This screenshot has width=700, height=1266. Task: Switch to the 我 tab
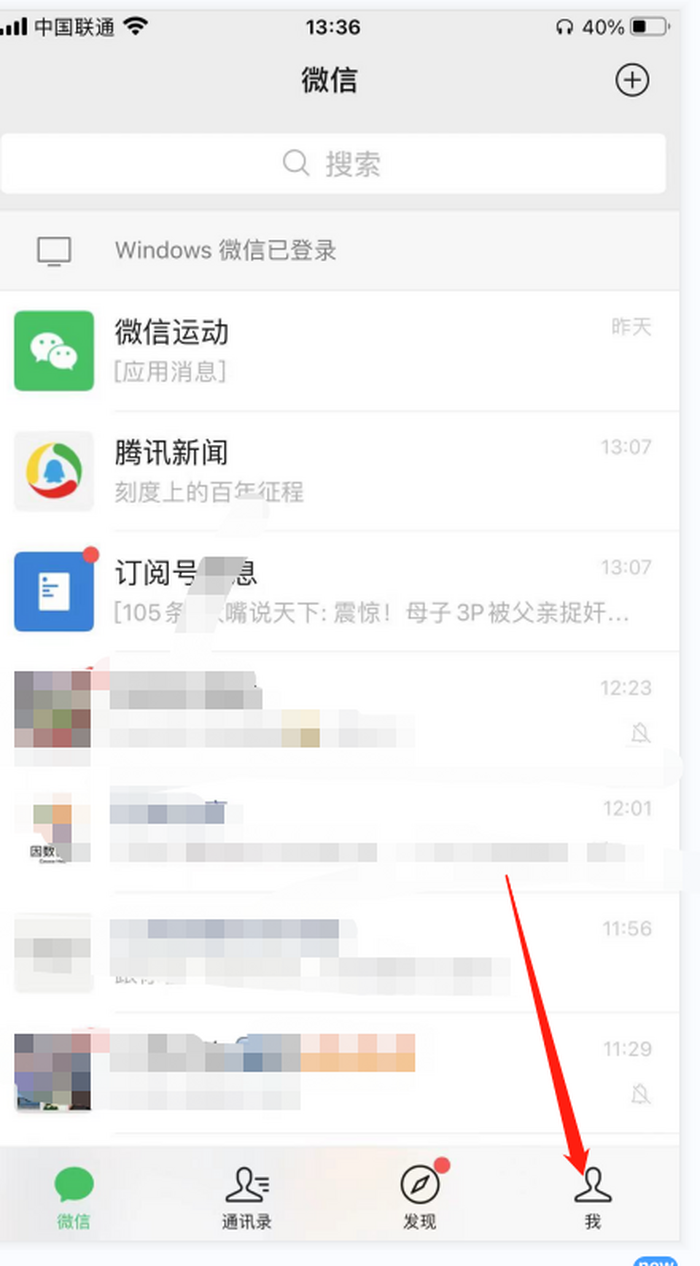tap(593, 1197)
